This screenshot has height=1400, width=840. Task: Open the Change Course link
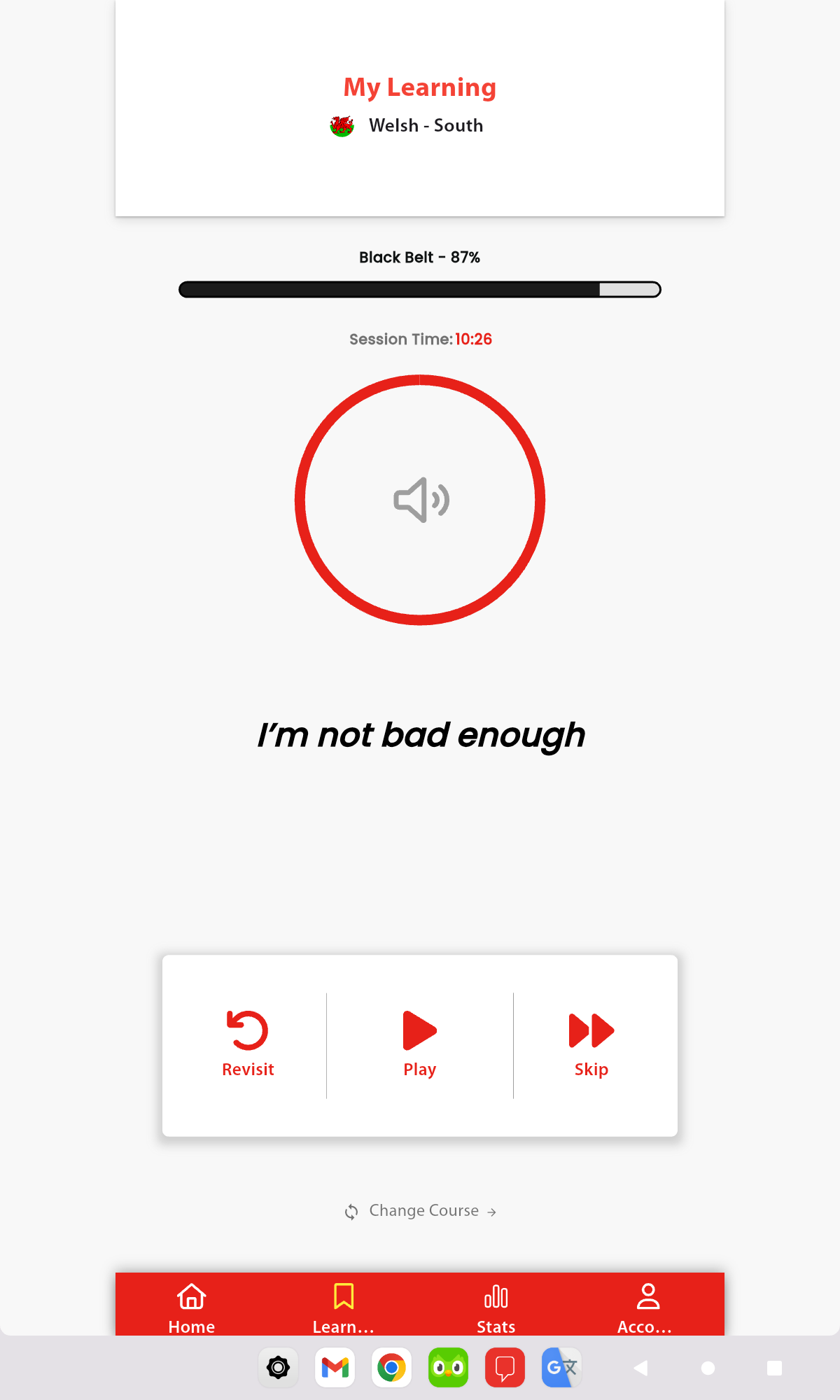coord(421,1211)
